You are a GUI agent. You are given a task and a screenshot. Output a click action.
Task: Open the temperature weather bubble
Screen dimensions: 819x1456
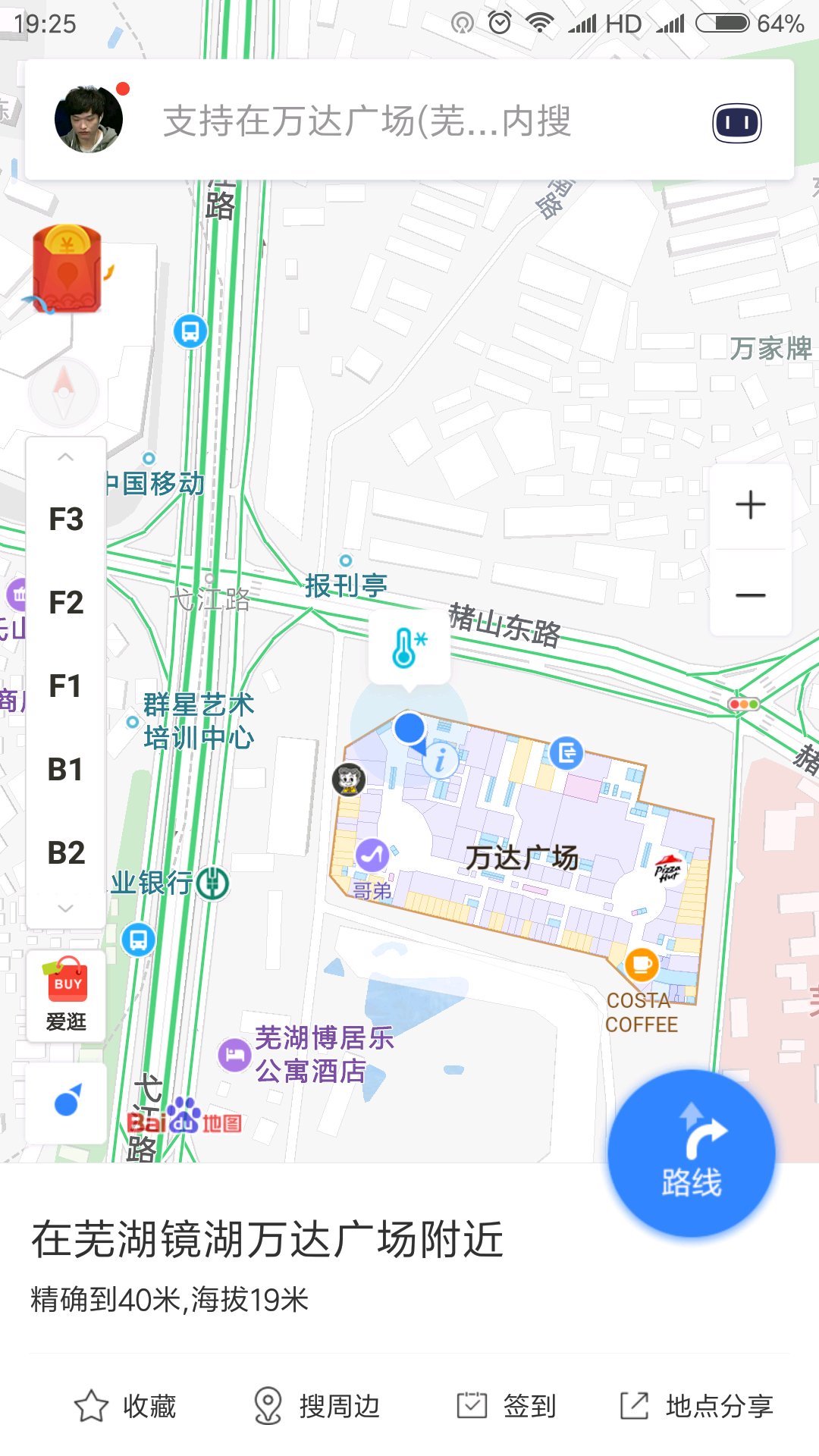point(409,648)
